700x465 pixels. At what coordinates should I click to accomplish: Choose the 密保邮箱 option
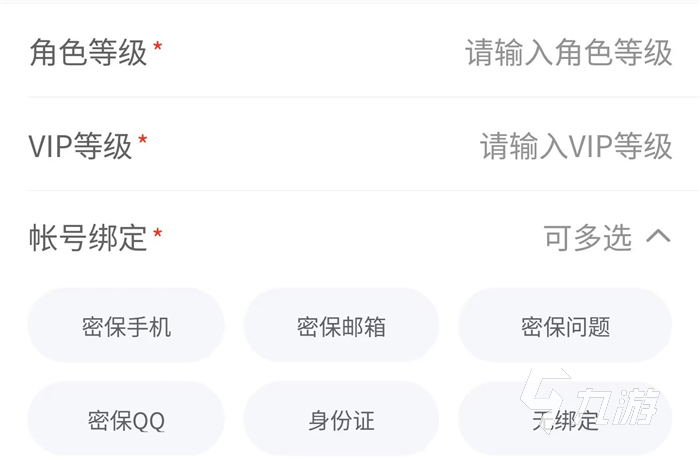(x=341, y=326)
